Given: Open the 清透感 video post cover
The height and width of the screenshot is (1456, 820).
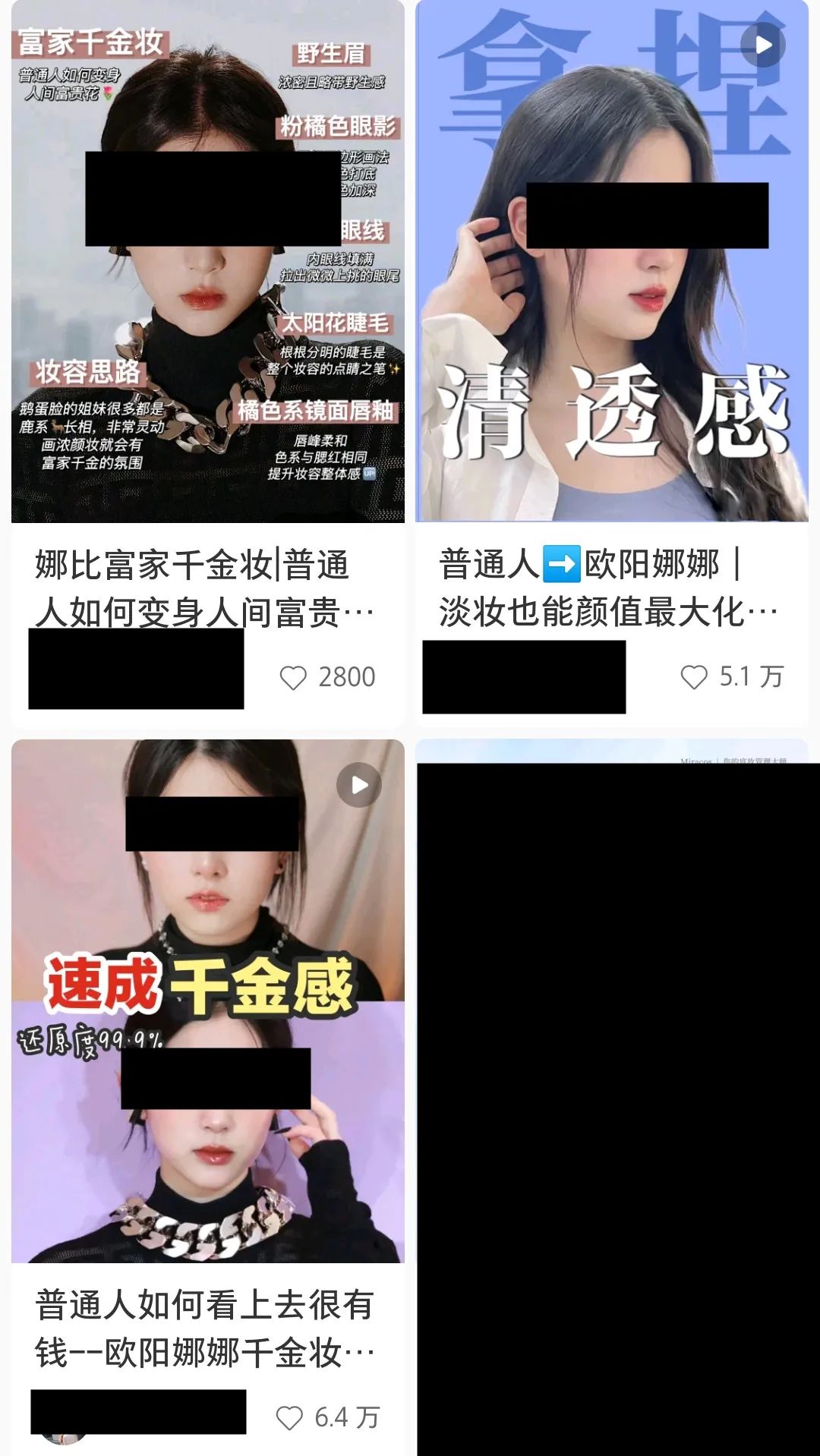Looking at the screenshot, I should point(612,261).
